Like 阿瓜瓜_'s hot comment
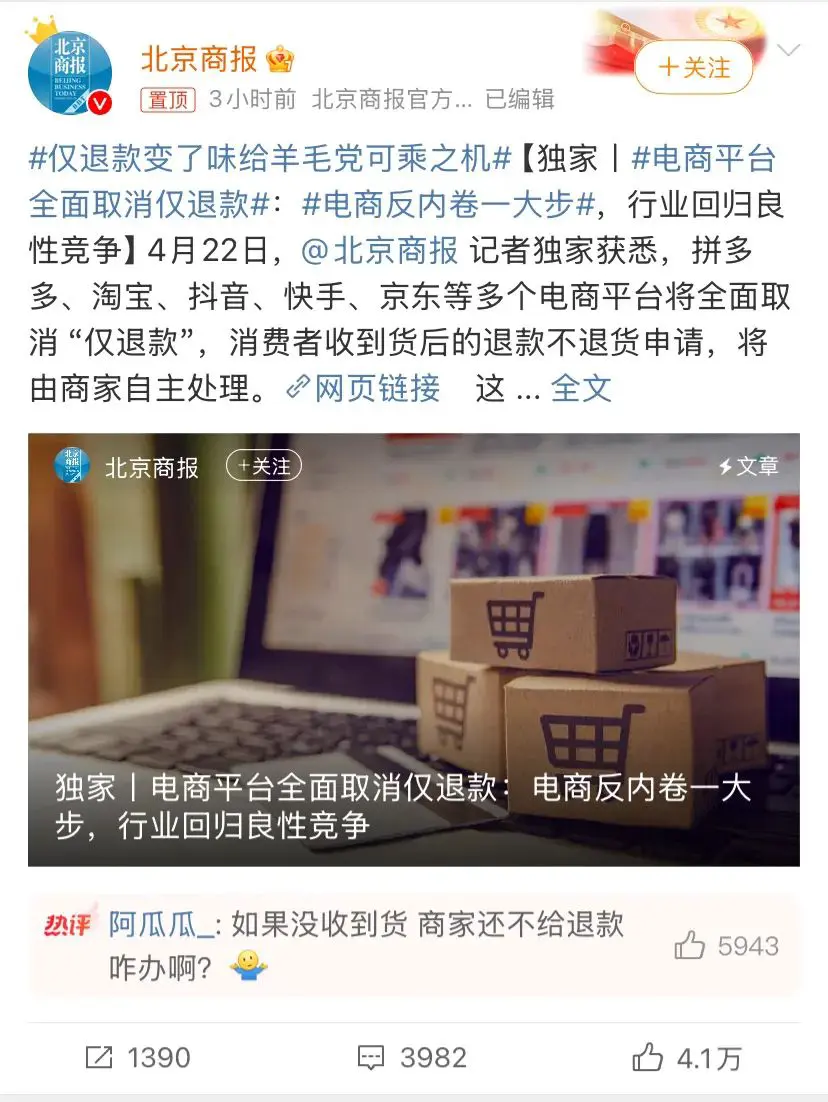Image resolution: width=828 pixels, height=1102 pixels. (690, 945)
